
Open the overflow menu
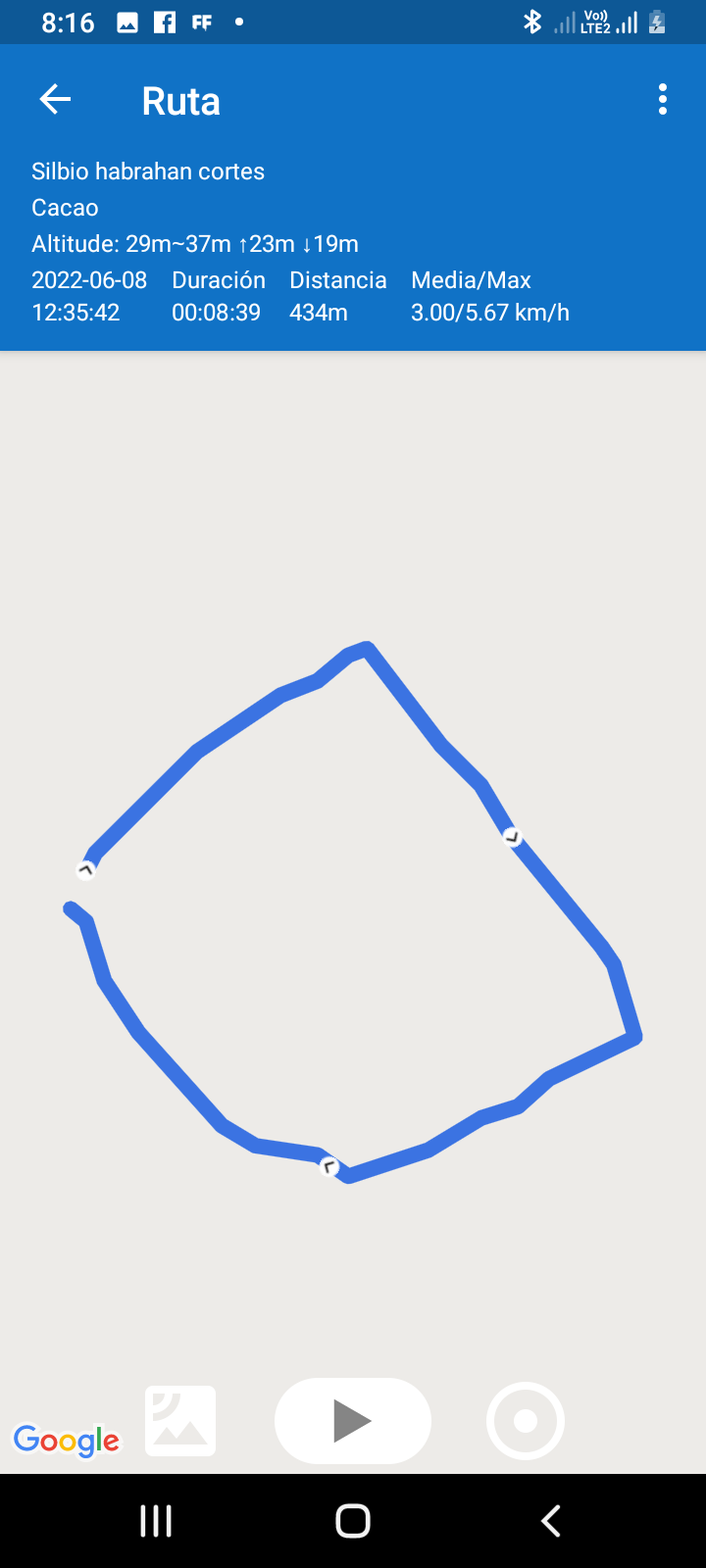(663, 100)
